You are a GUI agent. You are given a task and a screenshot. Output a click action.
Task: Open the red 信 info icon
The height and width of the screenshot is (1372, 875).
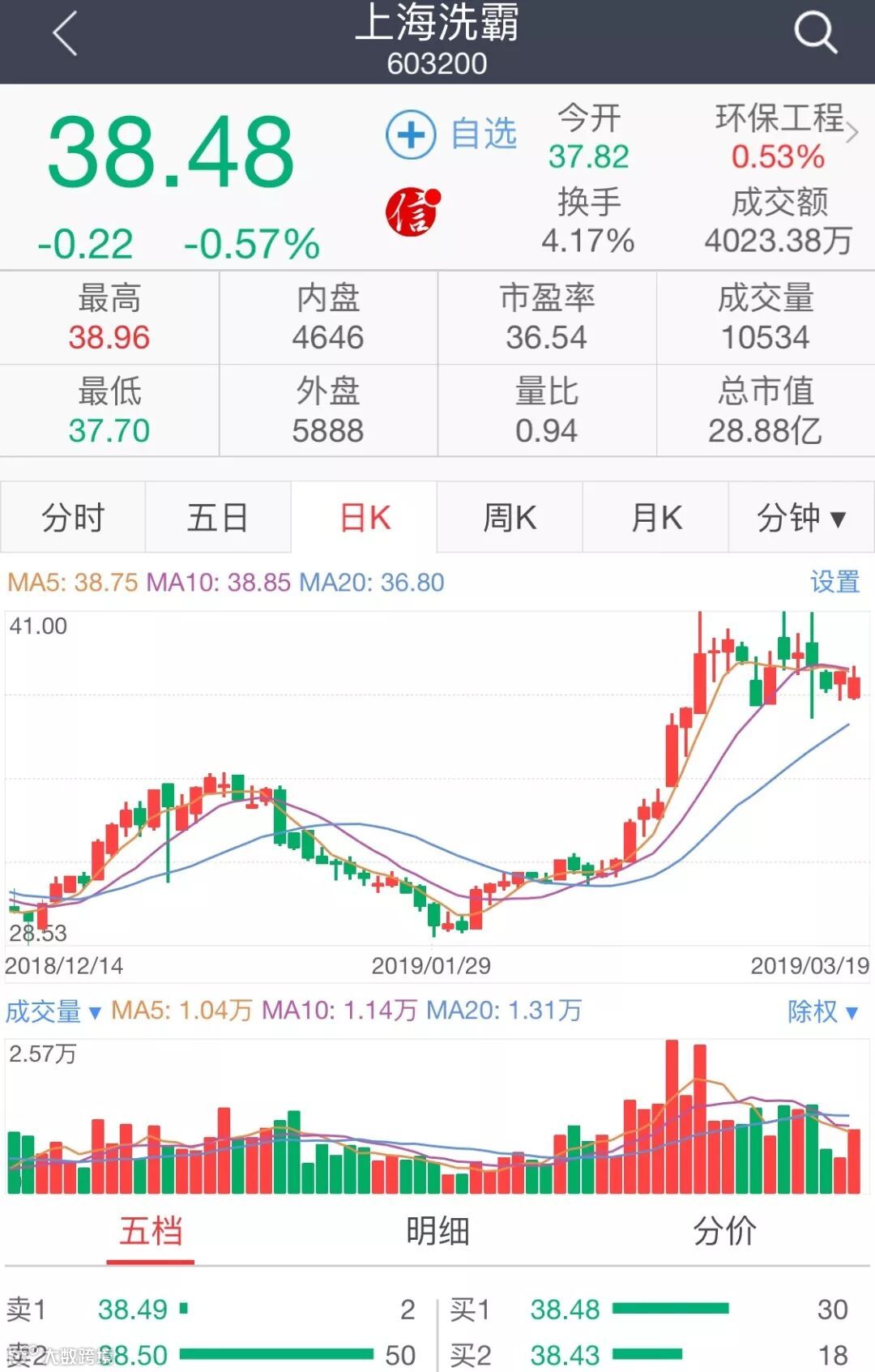412,212
